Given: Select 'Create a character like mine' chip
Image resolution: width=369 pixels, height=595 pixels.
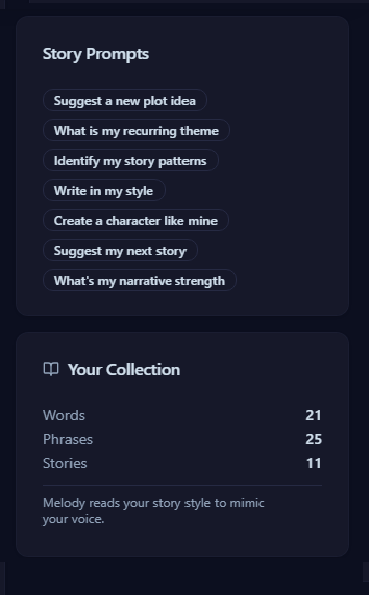Looking at the screenshot, I should [x=136, y=220].
